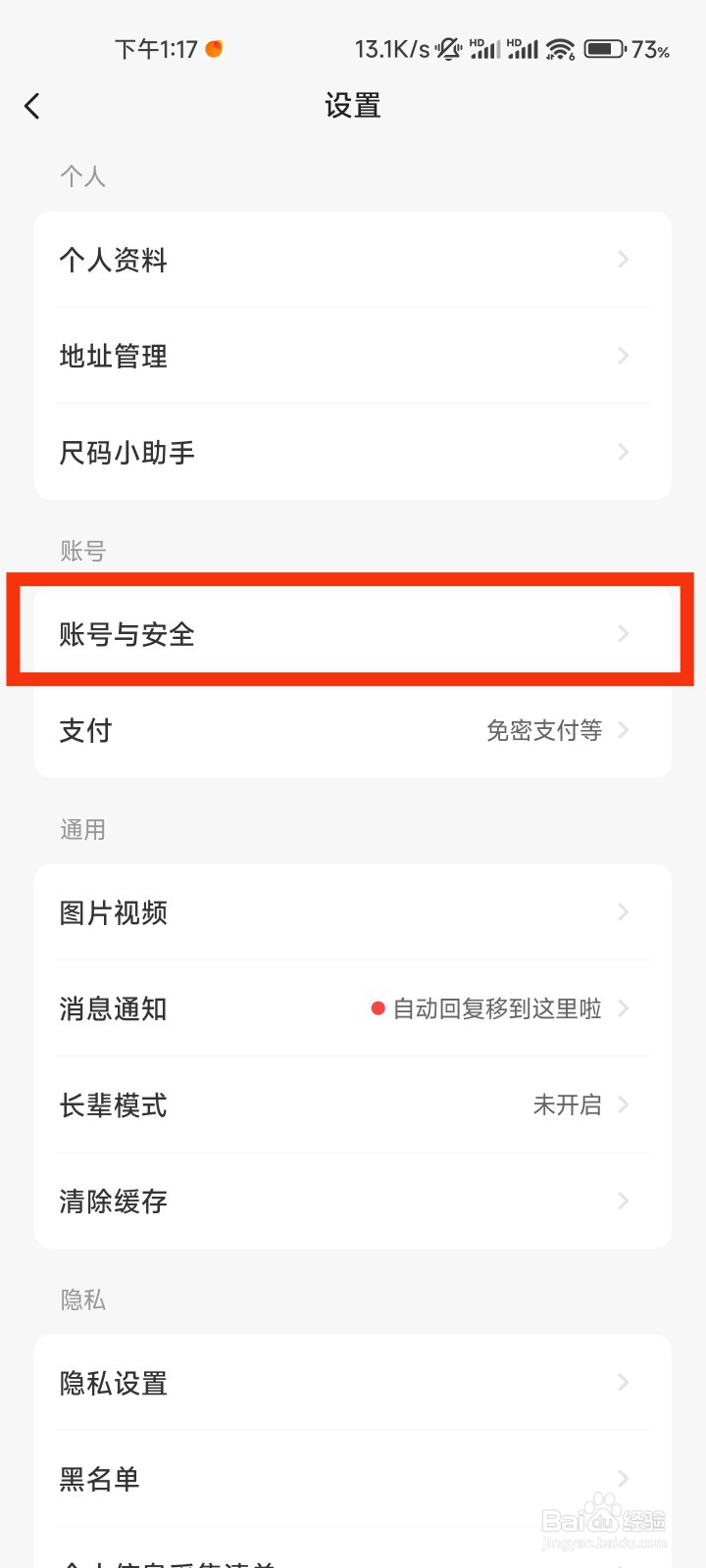Expand 尺码小助手 via its chevron

pyautogui.click(x=624, y=452)
